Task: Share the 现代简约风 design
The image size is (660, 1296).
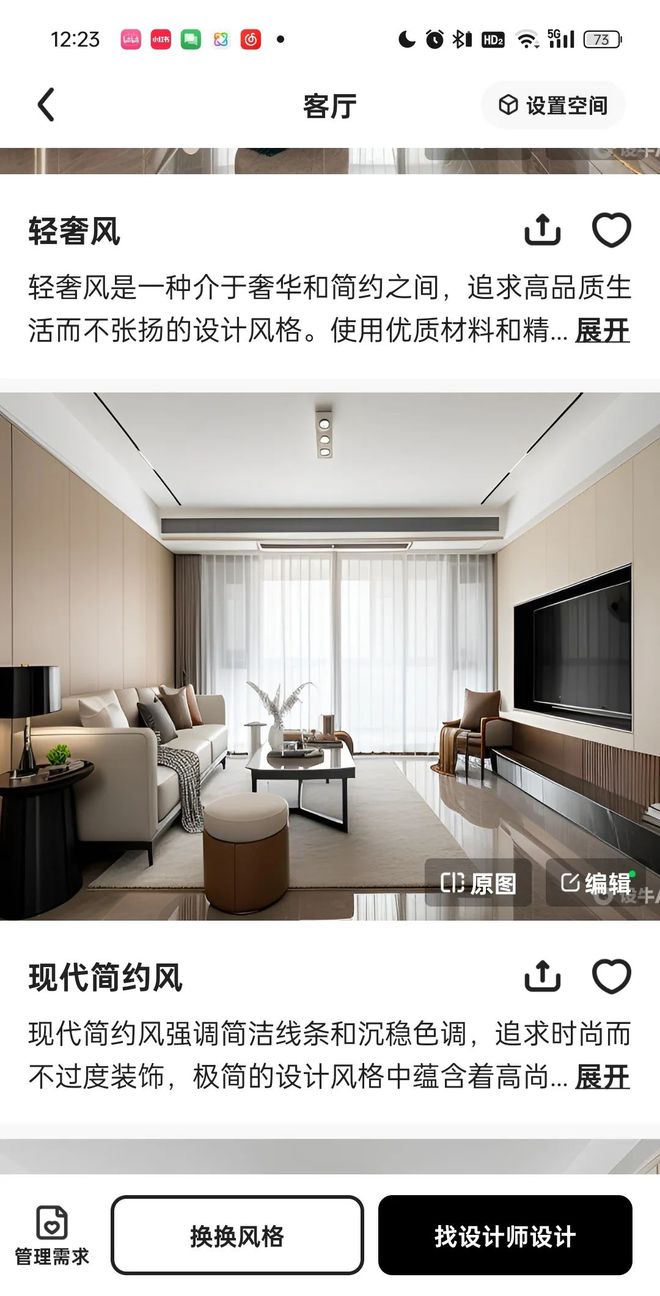Action: pyautogui.click(x=542, y=976)
